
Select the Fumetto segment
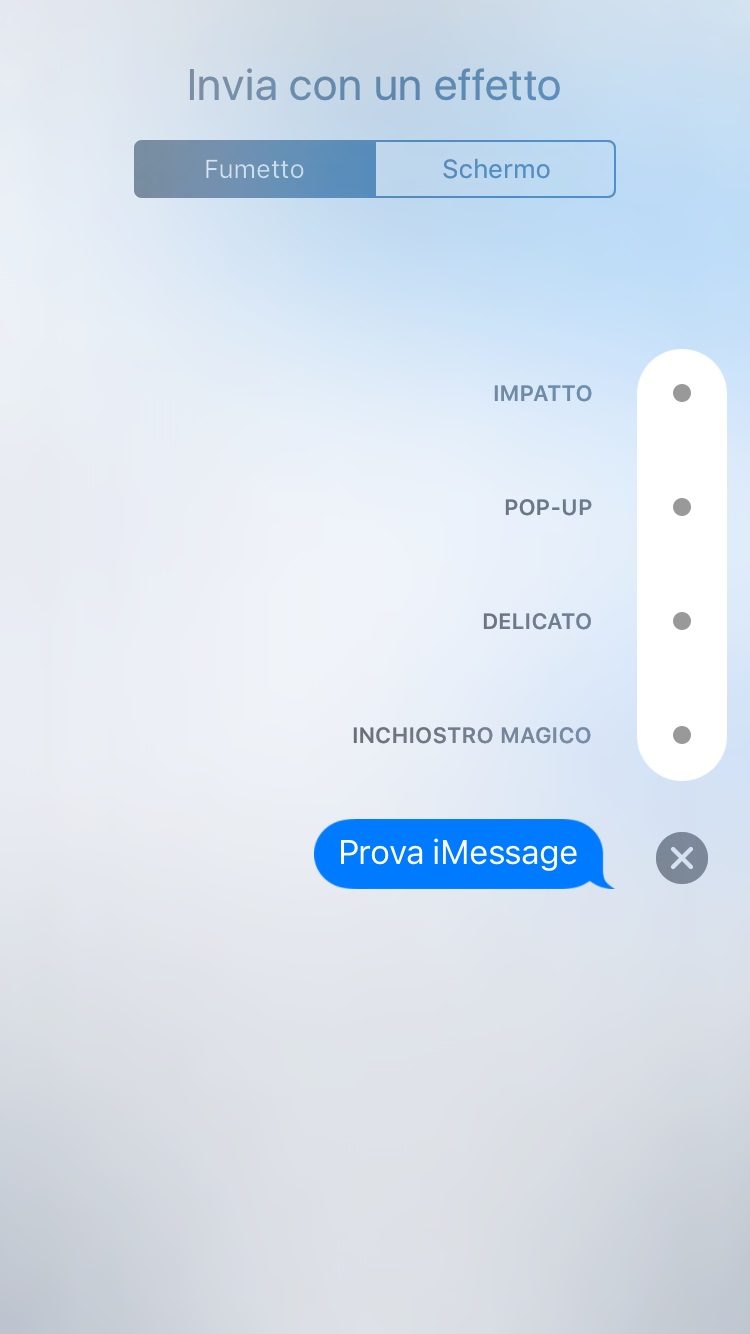pyautogui.click(x=255, y=169)
